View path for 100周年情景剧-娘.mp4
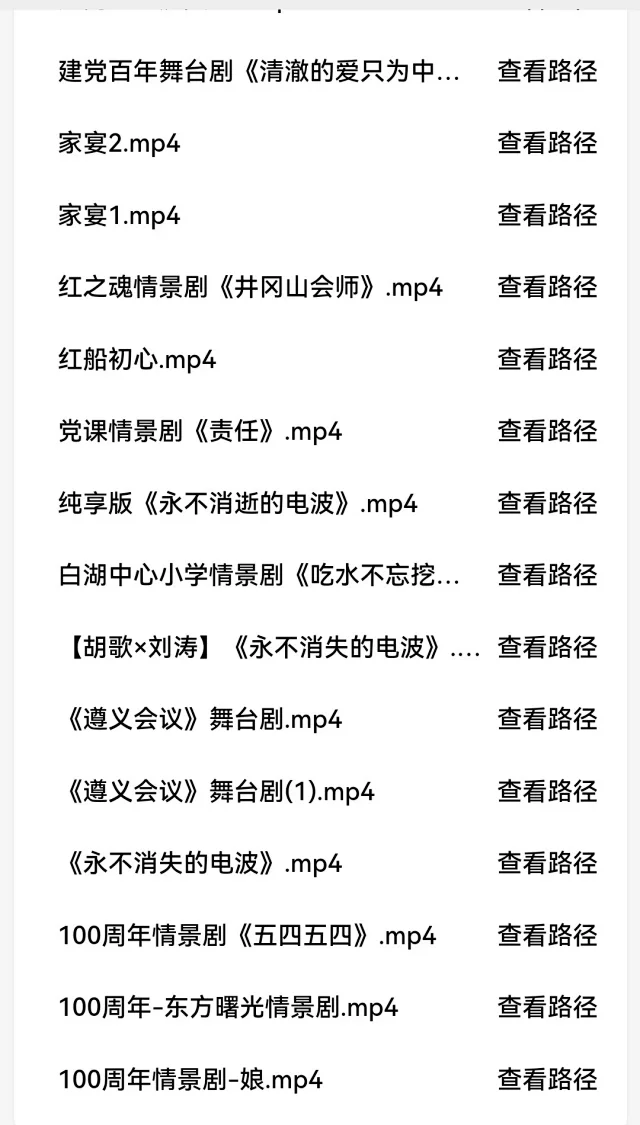 [547, 1079]
